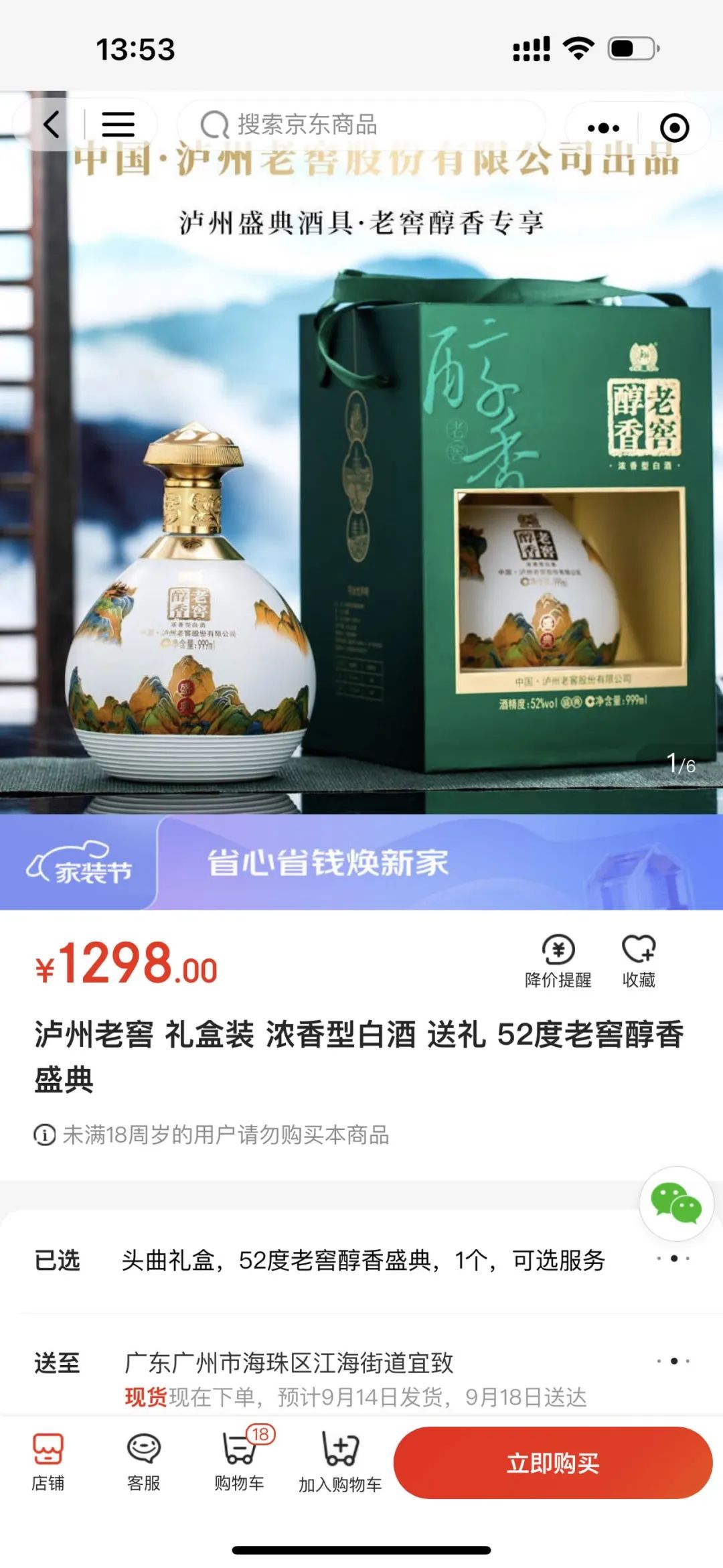Image resolution: width=723 pixels, height=1568 pixels.
Task: Tap the floating WeChat share bubble
Action: pos(676,1203)
